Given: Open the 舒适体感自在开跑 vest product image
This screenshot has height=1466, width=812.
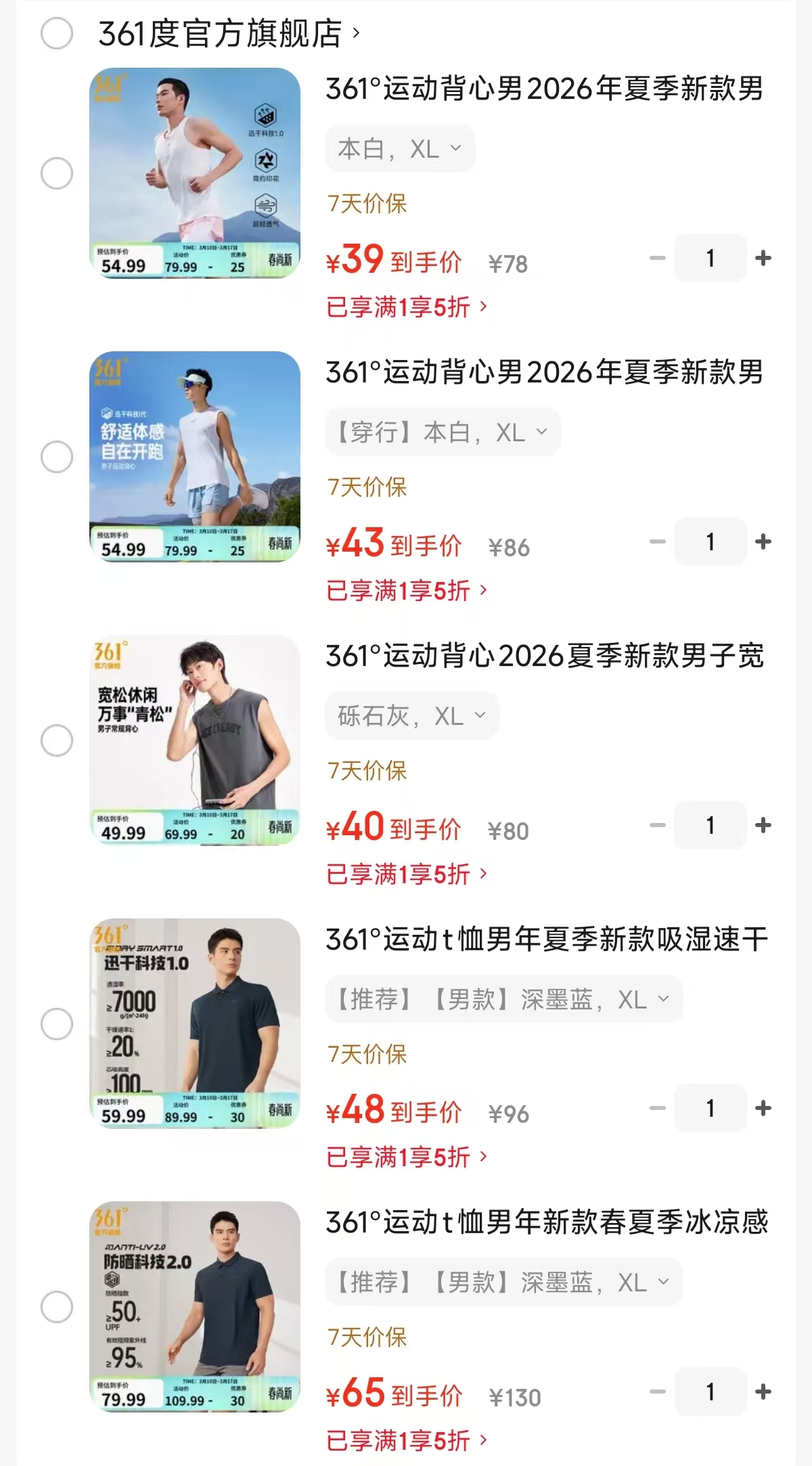Looking at the screenshot, I should pos(195,457).
